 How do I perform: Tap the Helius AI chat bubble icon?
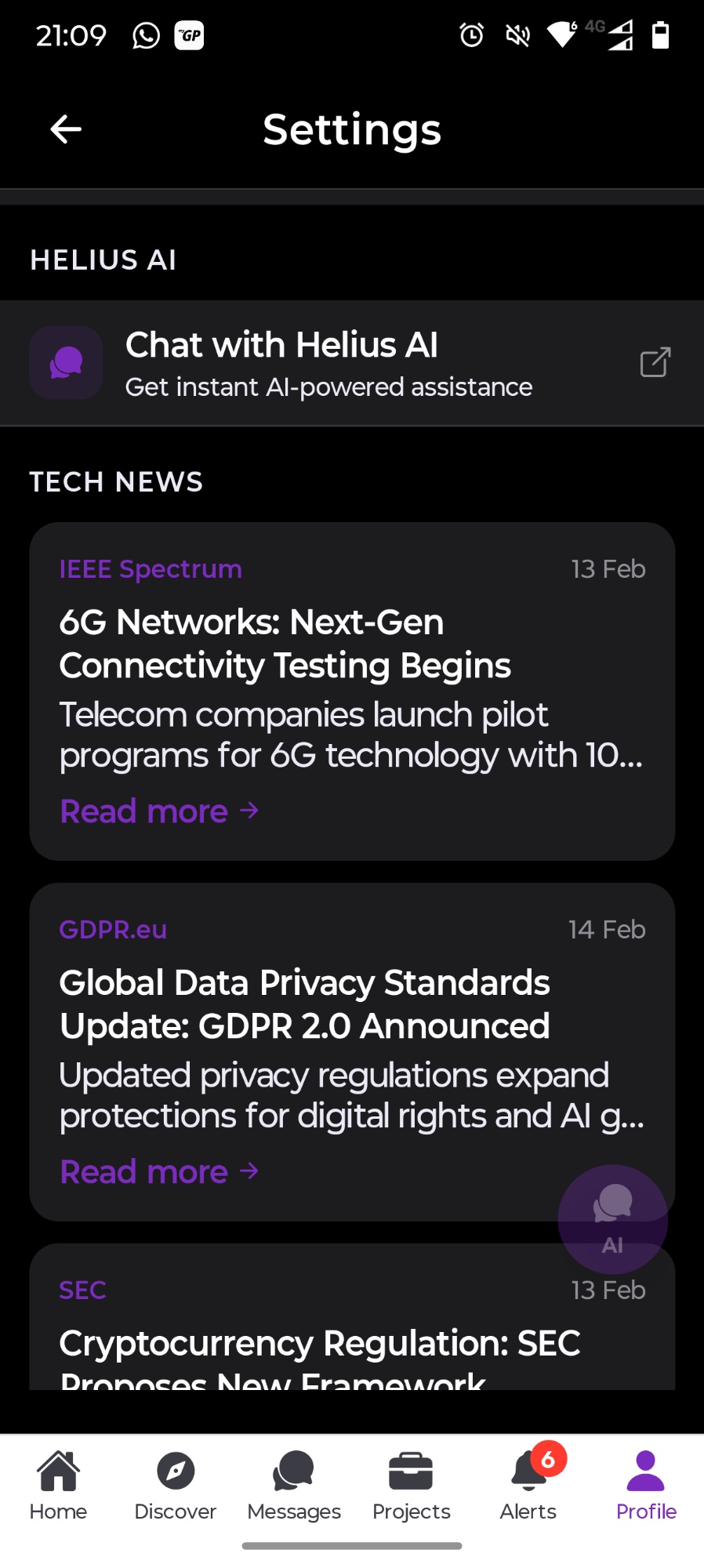(66, 362)
